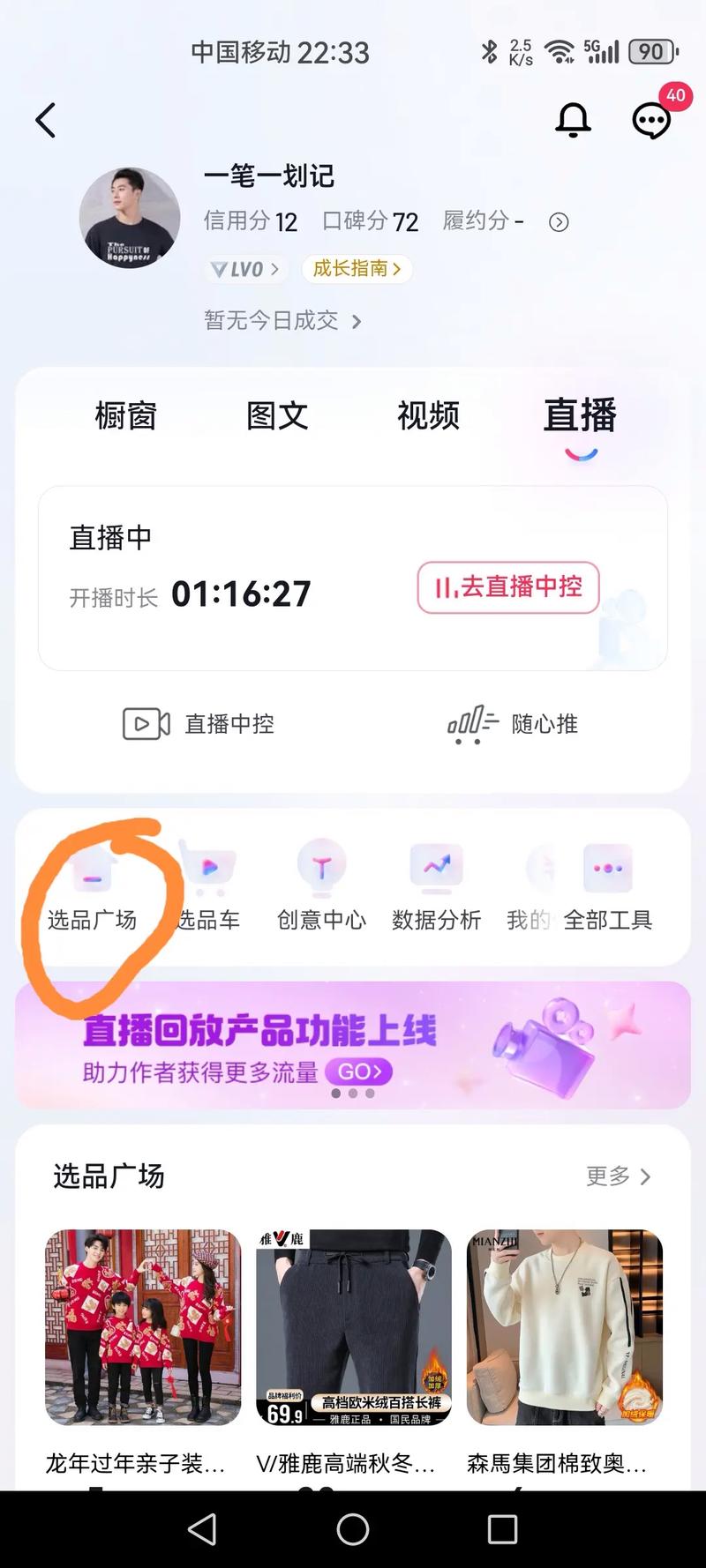Switch to the 橱窗 tab
Screen dimensions: 706x1568
[x=125, y=416]
